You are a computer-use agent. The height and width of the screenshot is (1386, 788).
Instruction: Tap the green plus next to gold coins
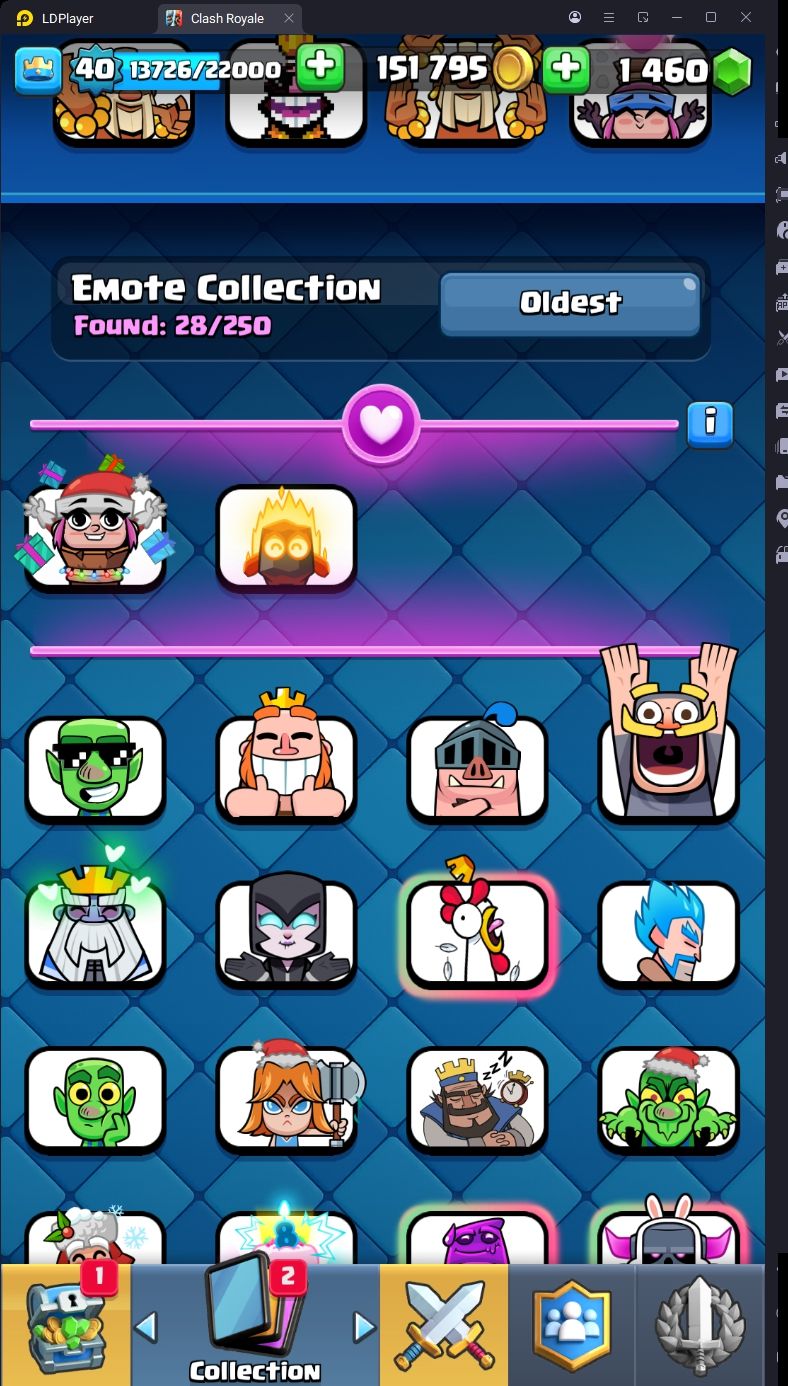tap(565, 68)
